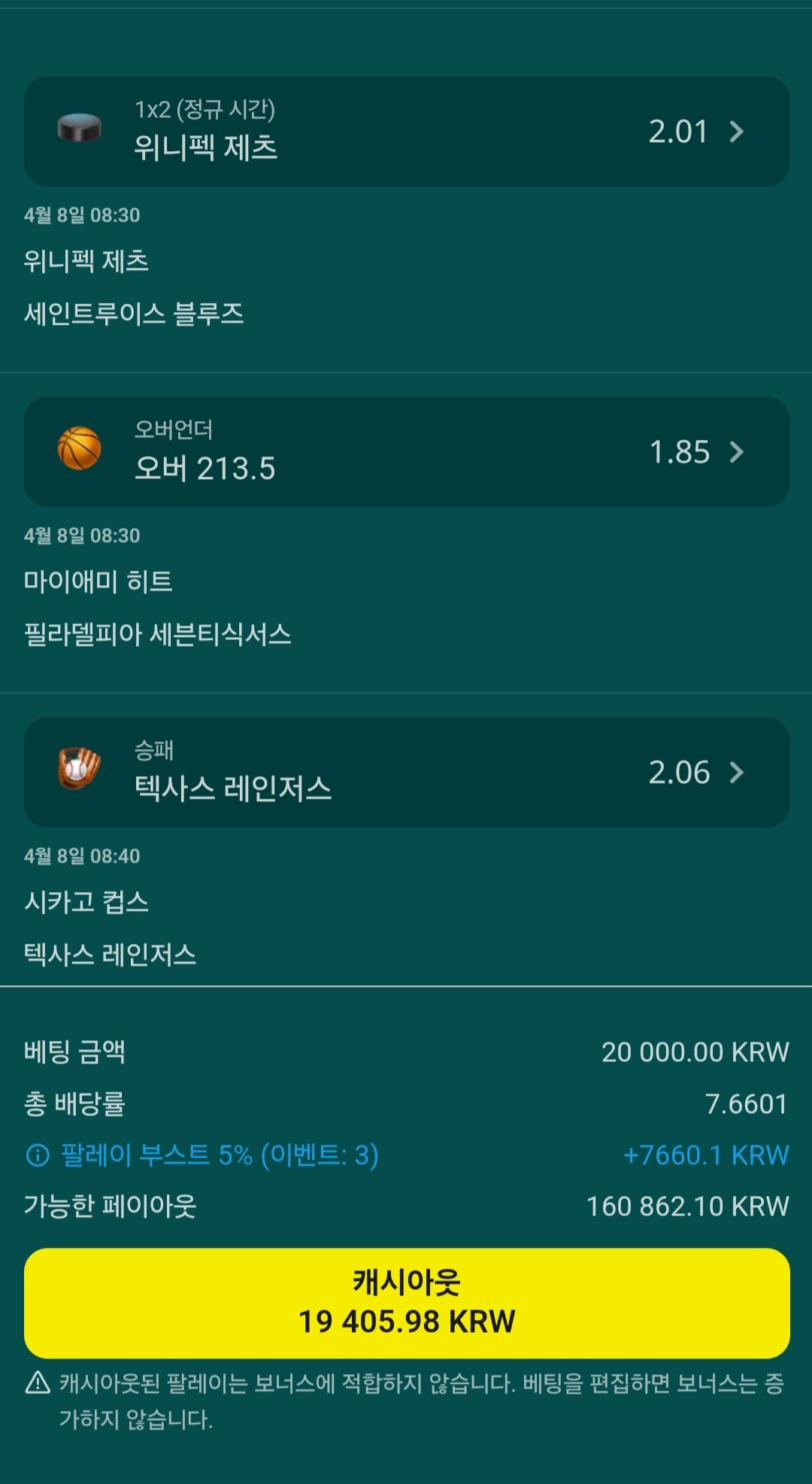Open the 오버 213.5 over/under bet card

click(406, 452)
